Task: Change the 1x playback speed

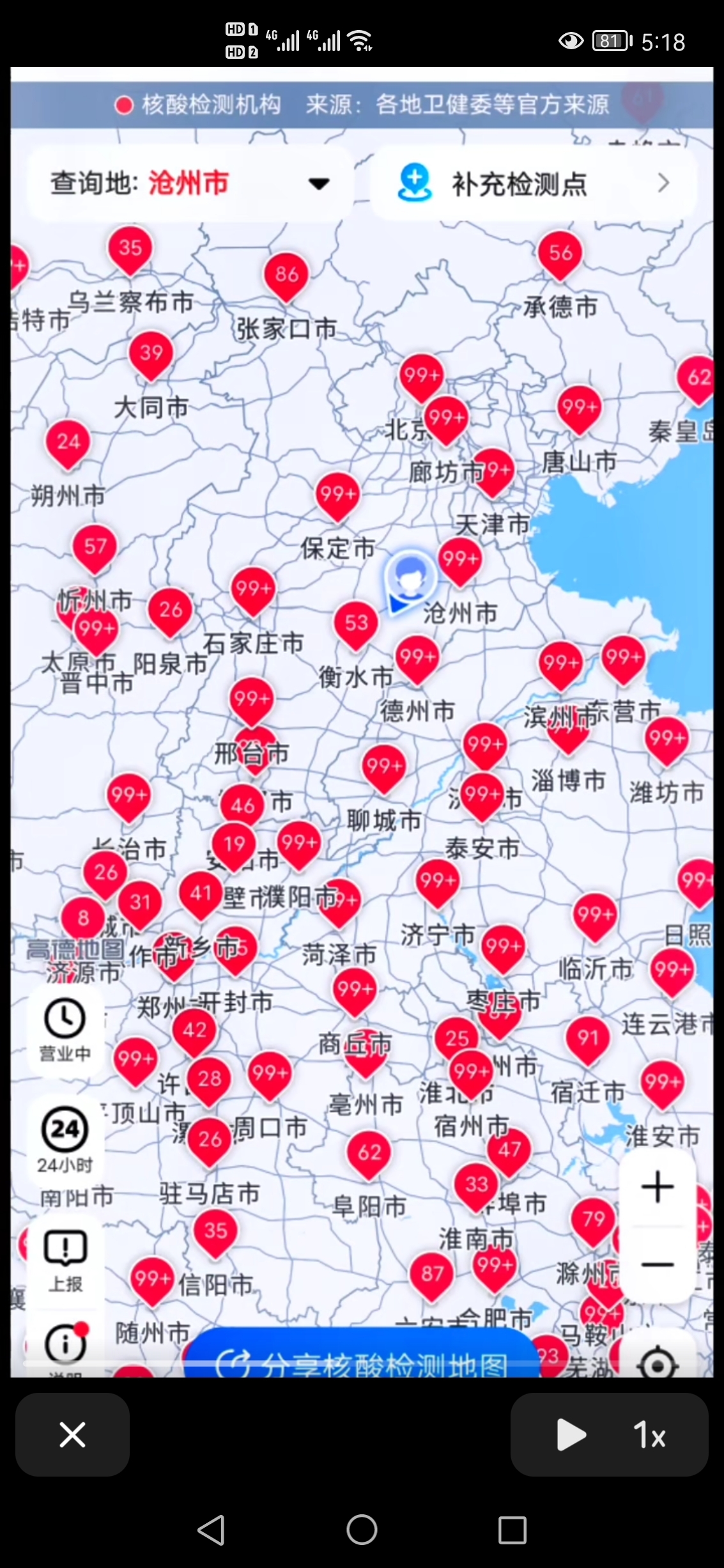Action: click(650, 1434)
